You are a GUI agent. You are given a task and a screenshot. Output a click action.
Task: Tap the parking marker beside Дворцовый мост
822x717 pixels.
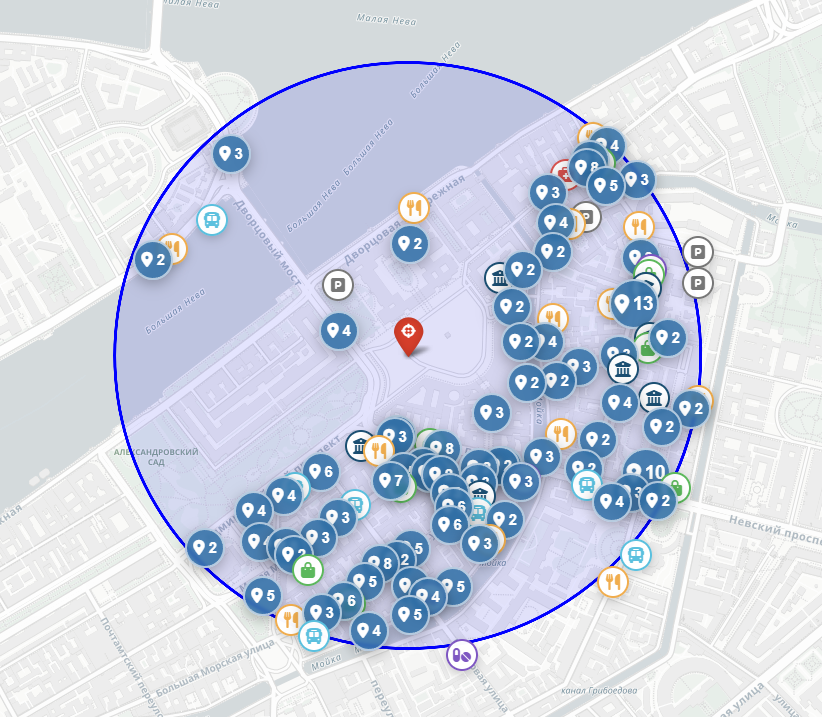pos(339,287)
